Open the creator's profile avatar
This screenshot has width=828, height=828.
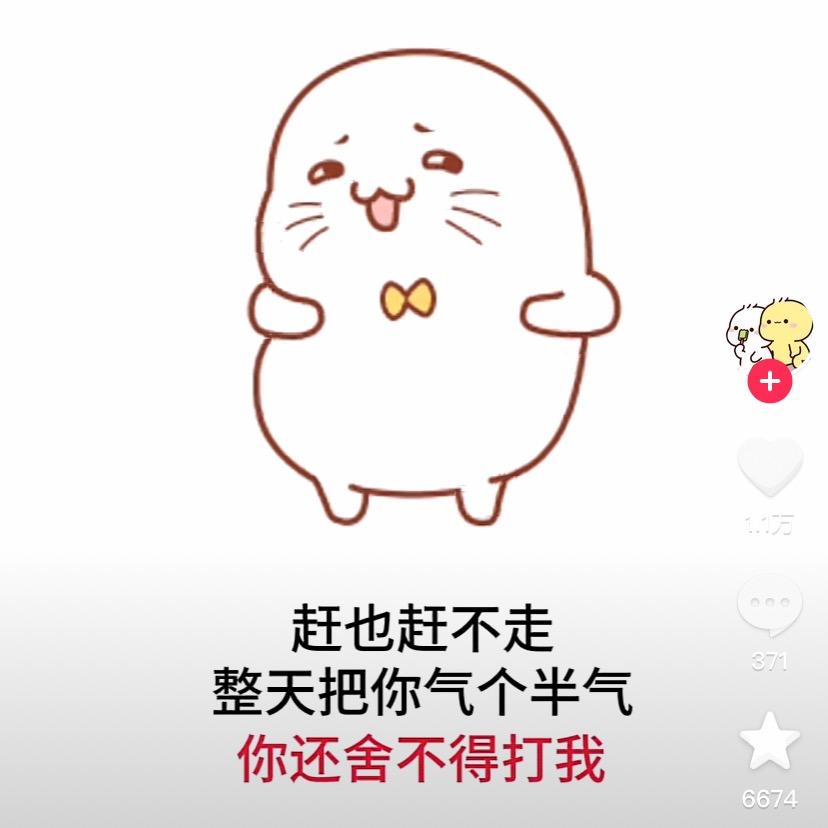click(768, 332)
